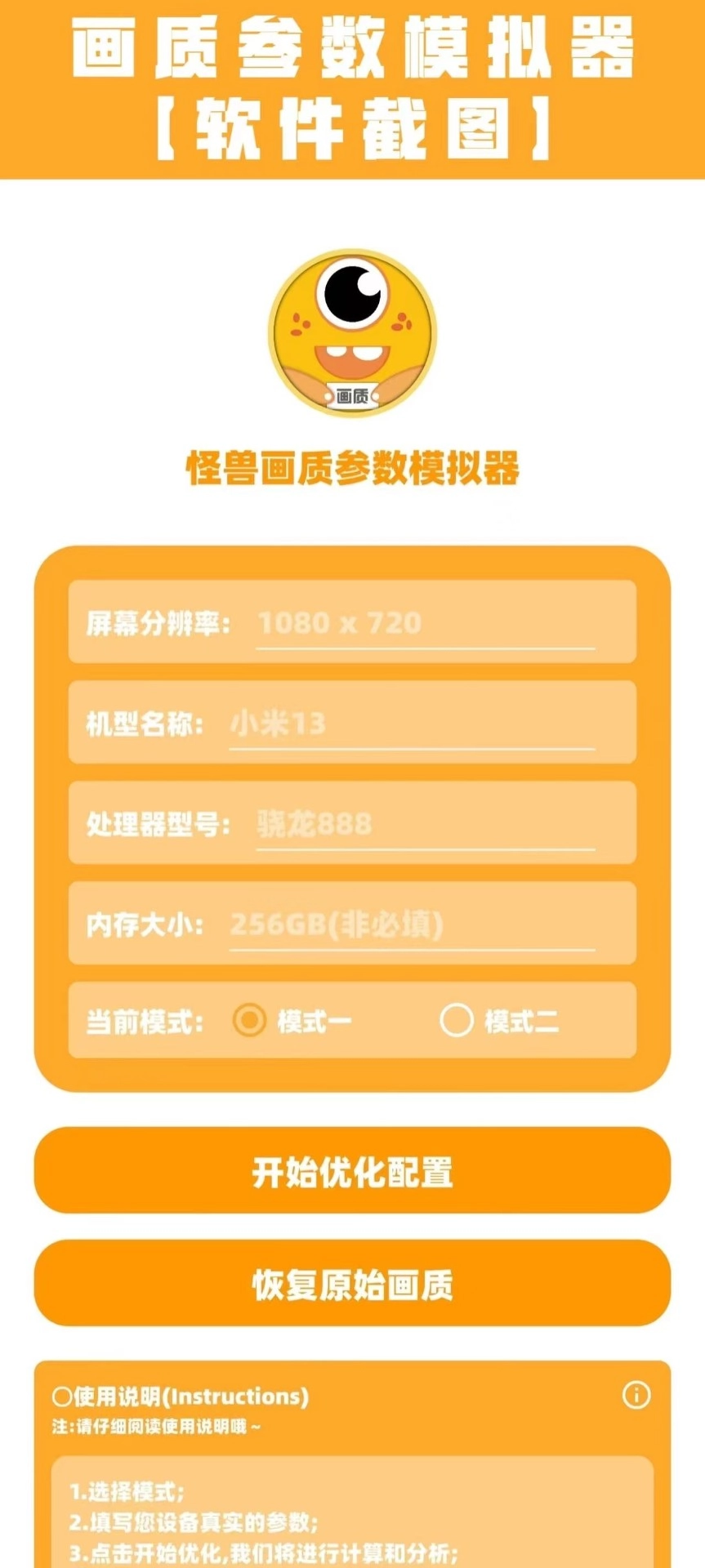Select radio button 模式二
Image resolution: width=705 pixels, height=1568 pixels.
(x=457, y=1021)
